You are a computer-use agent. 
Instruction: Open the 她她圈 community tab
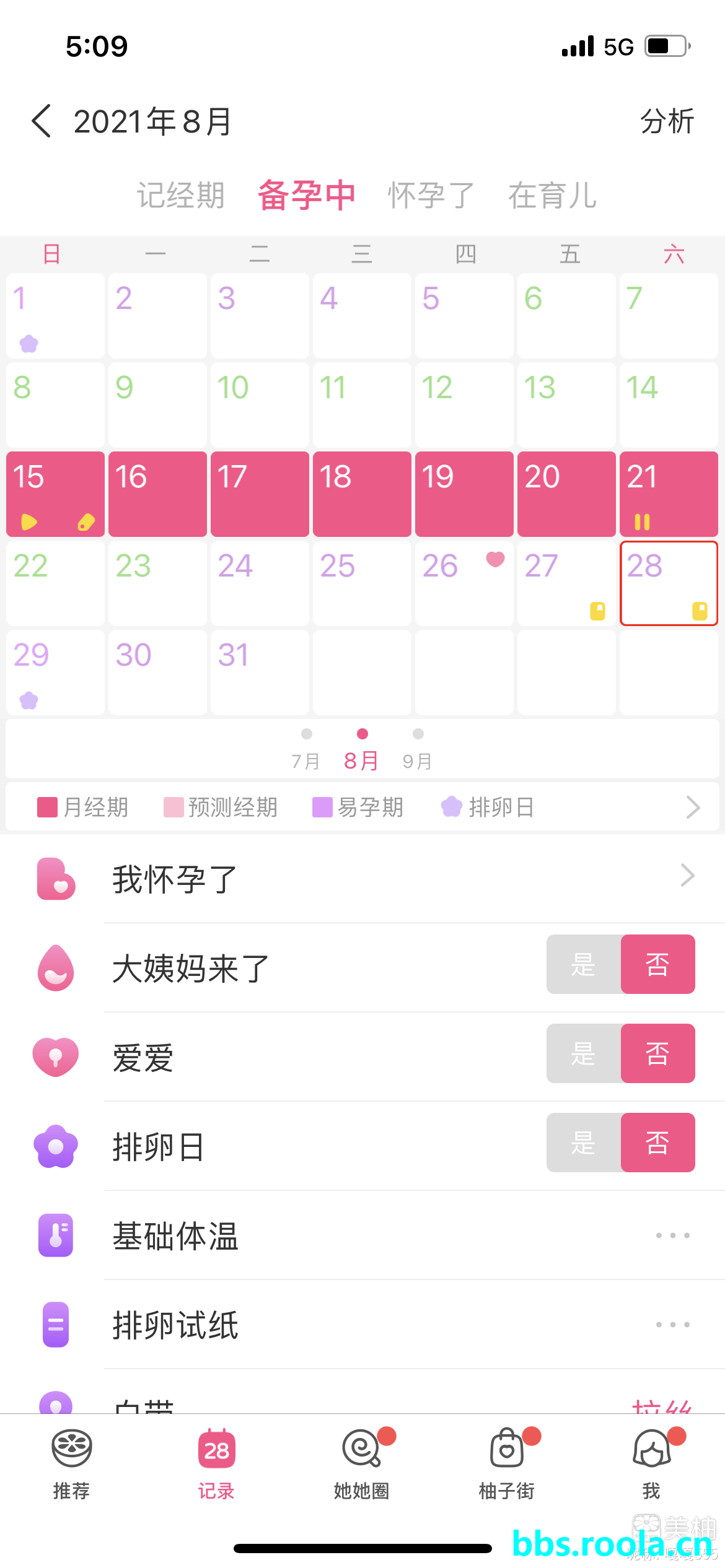(361, 1465)
